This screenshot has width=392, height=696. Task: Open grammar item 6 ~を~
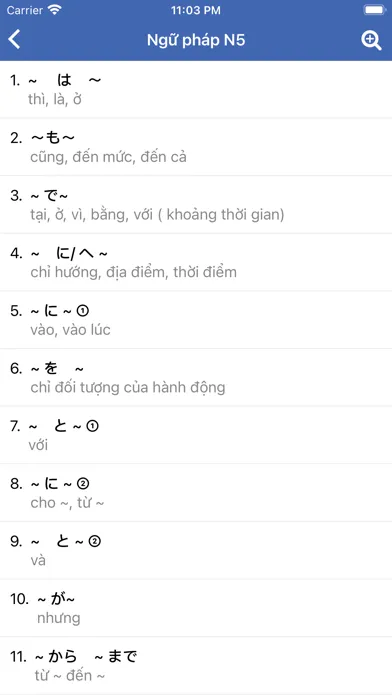(196, 378)
